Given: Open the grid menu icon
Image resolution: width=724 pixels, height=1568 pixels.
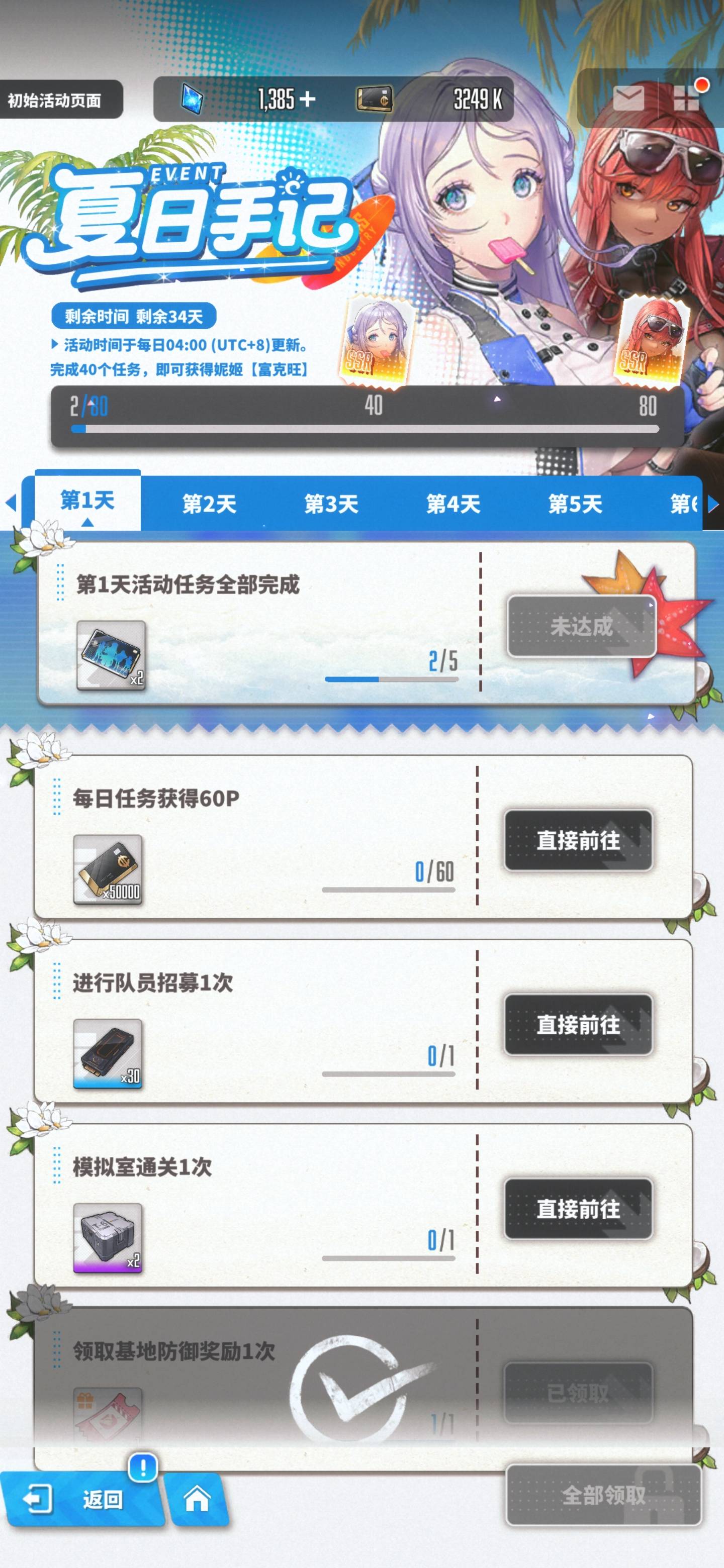Looking at the screenshot, I should coord(686,98).
